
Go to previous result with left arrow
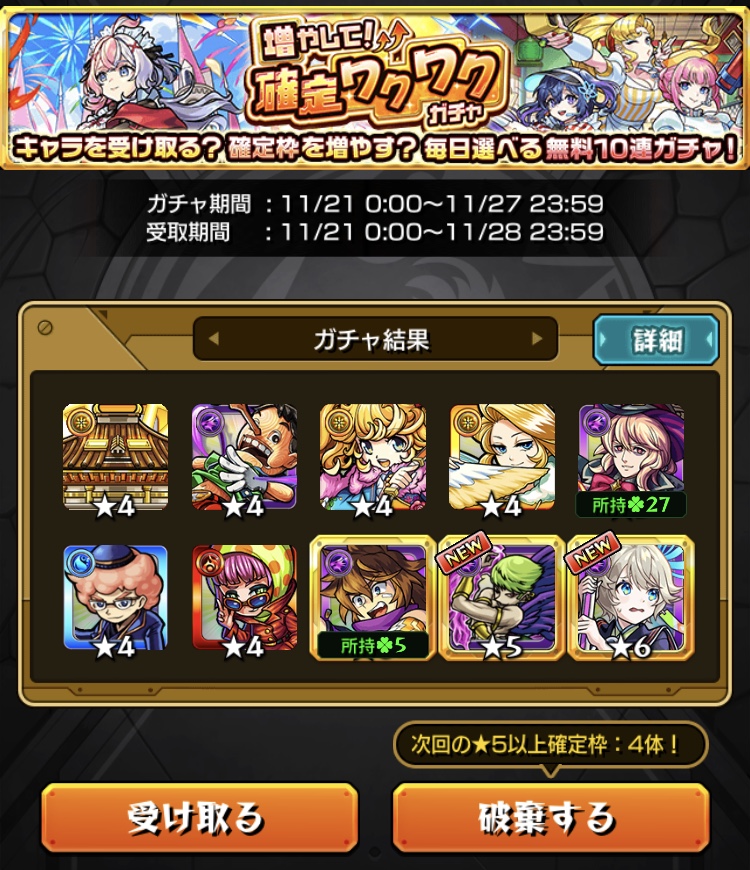click(x=211, y=339)
